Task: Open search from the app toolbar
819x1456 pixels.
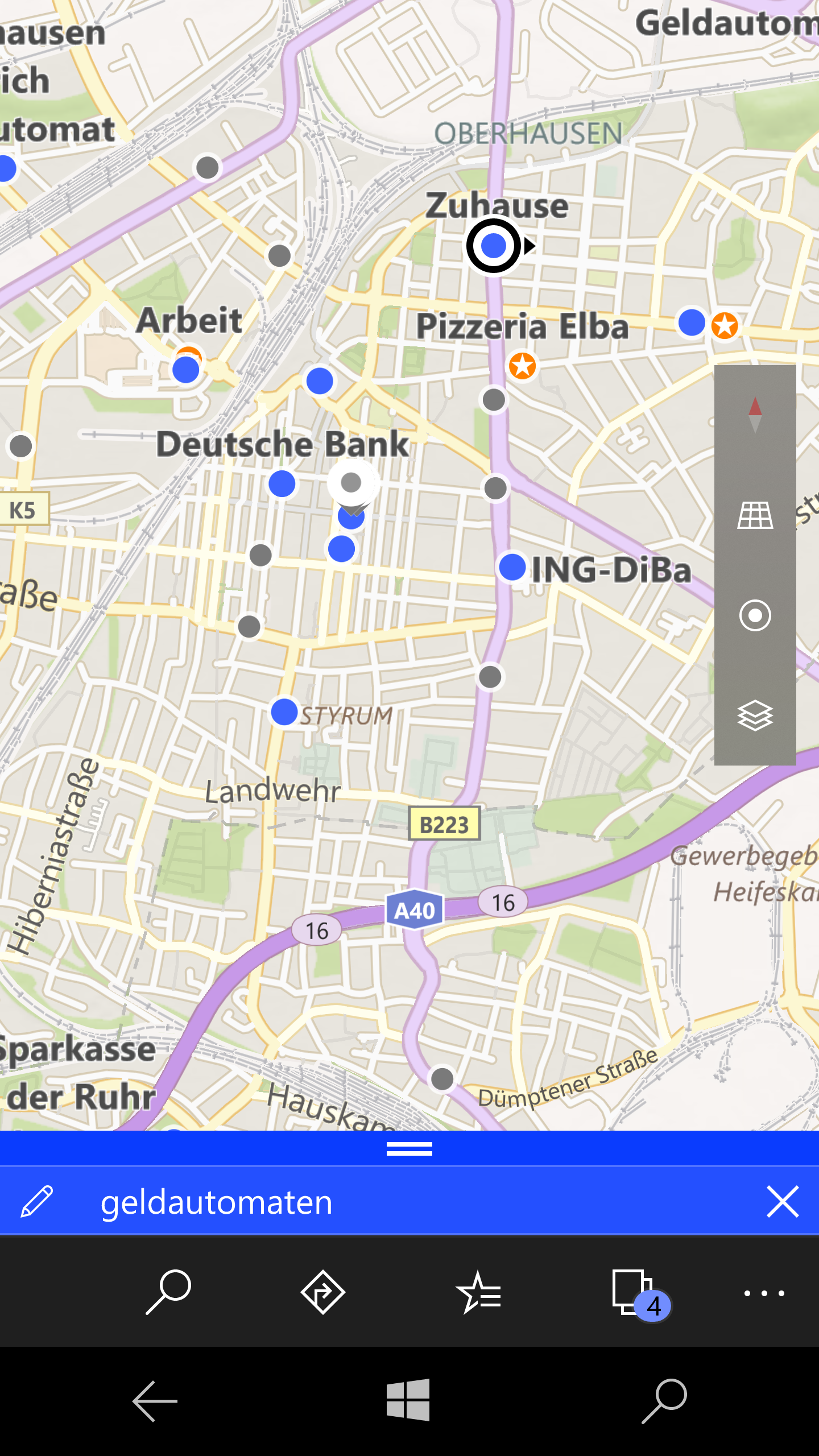Action: pyautogui.click(x=168, y=1293)
